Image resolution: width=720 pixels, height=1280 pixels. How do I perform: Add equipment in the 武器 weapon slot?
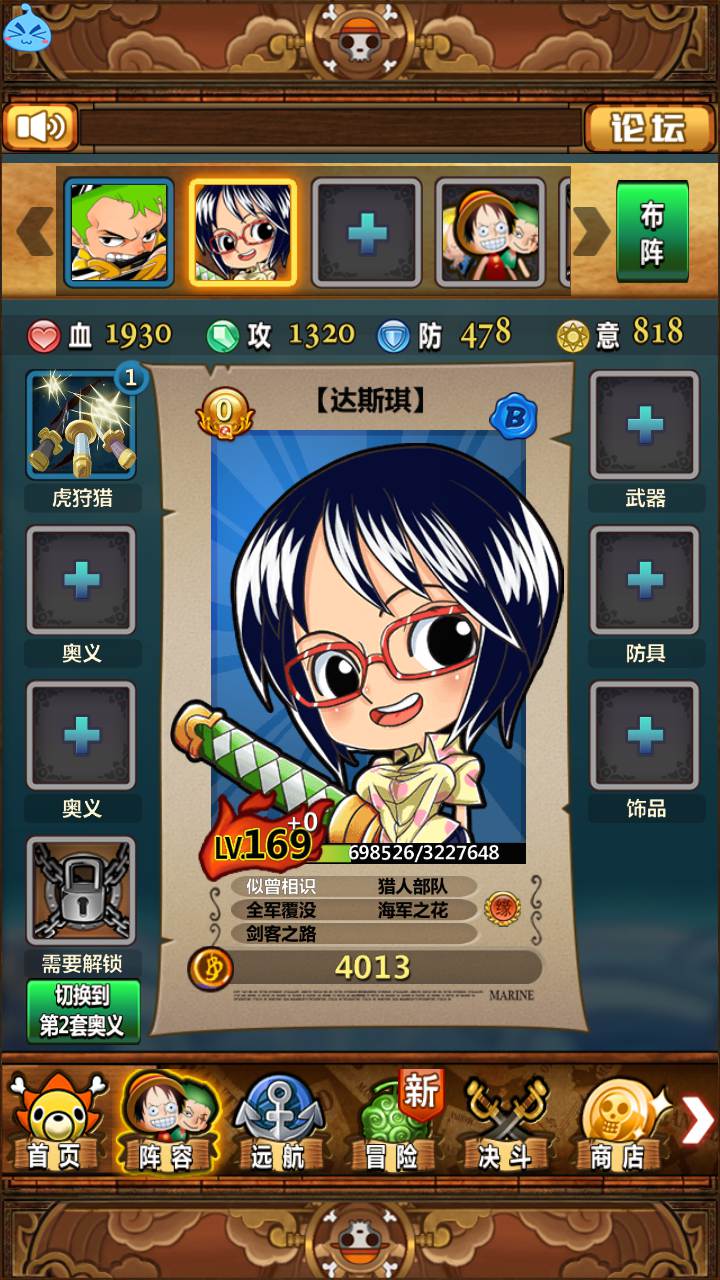point(645,425)
